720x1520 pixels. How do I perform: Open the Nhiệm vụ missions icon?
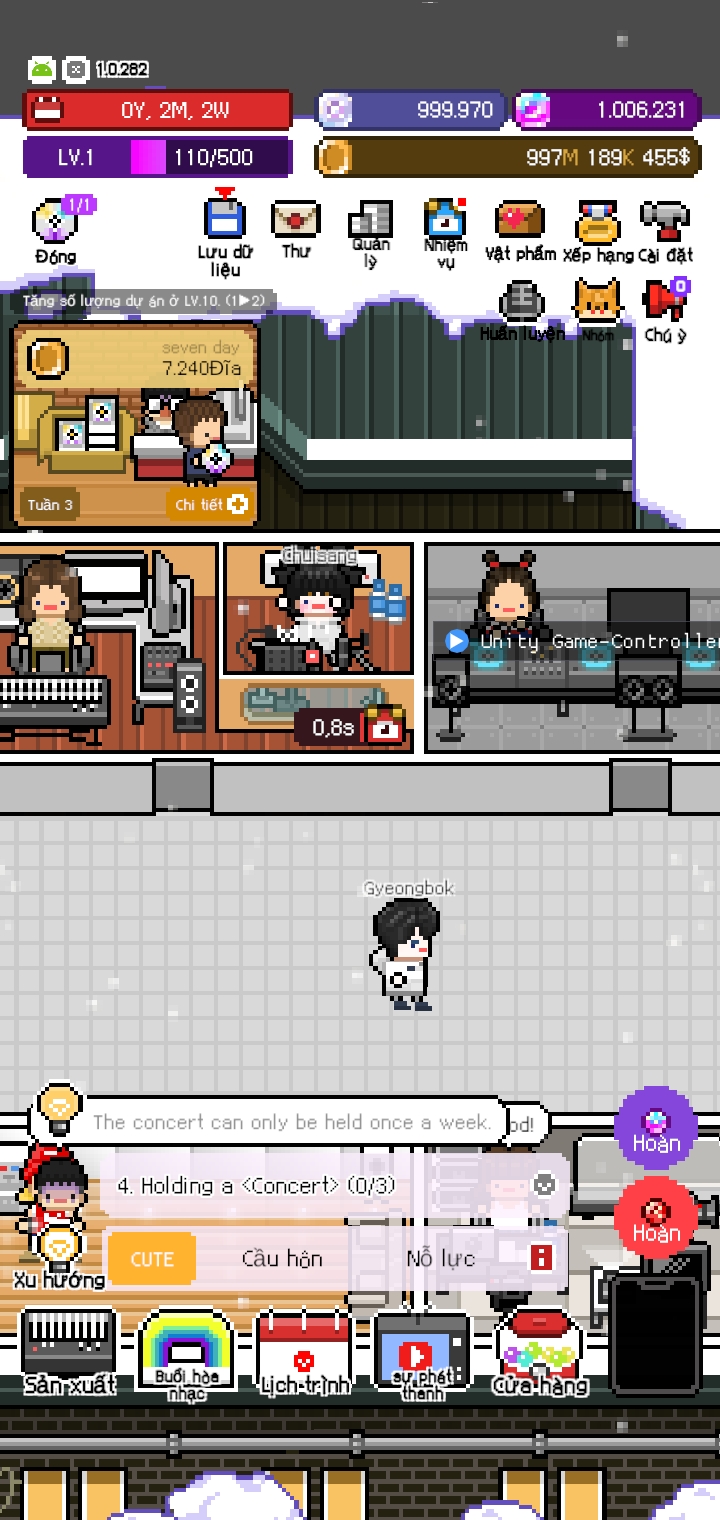pyautogui.click(x=444, y=220)
